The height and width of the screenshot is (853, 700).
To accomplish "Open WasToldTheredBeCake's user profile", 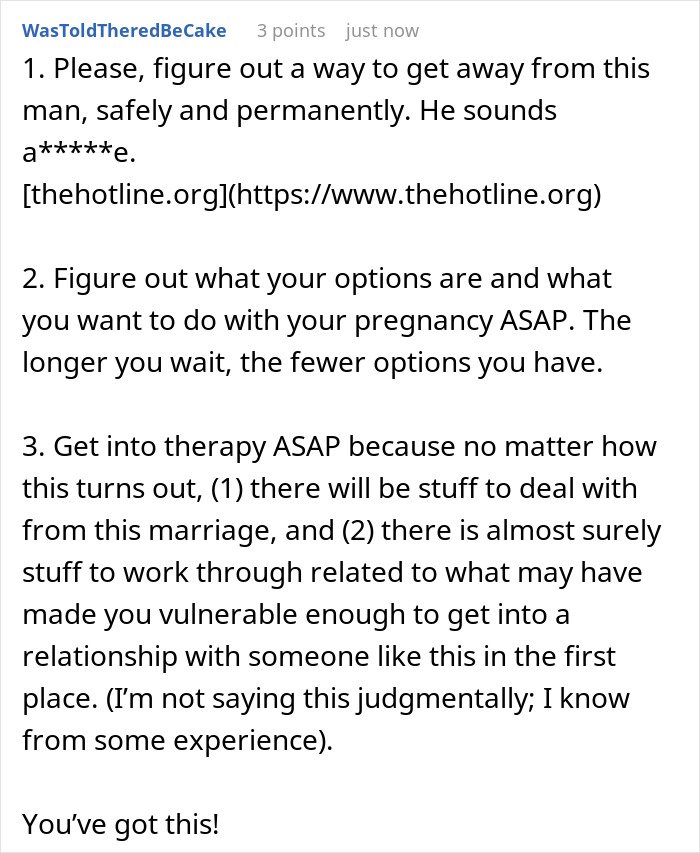I will 124,31.
